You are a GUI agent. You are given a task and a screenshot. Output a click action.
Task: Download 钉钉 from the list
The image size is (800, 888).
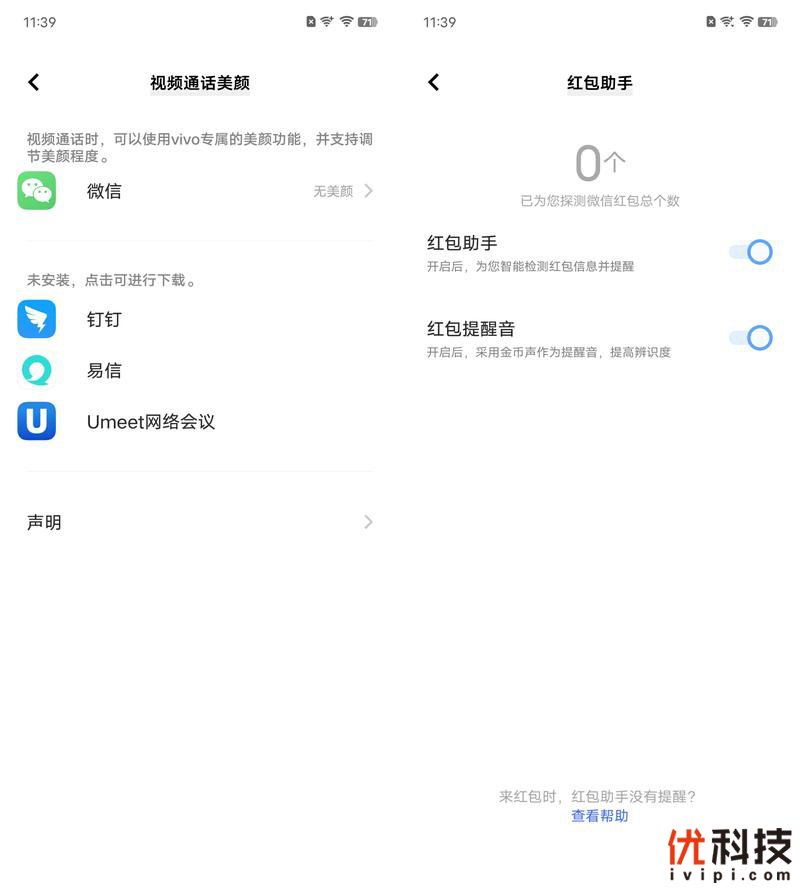tap(103, 320)
